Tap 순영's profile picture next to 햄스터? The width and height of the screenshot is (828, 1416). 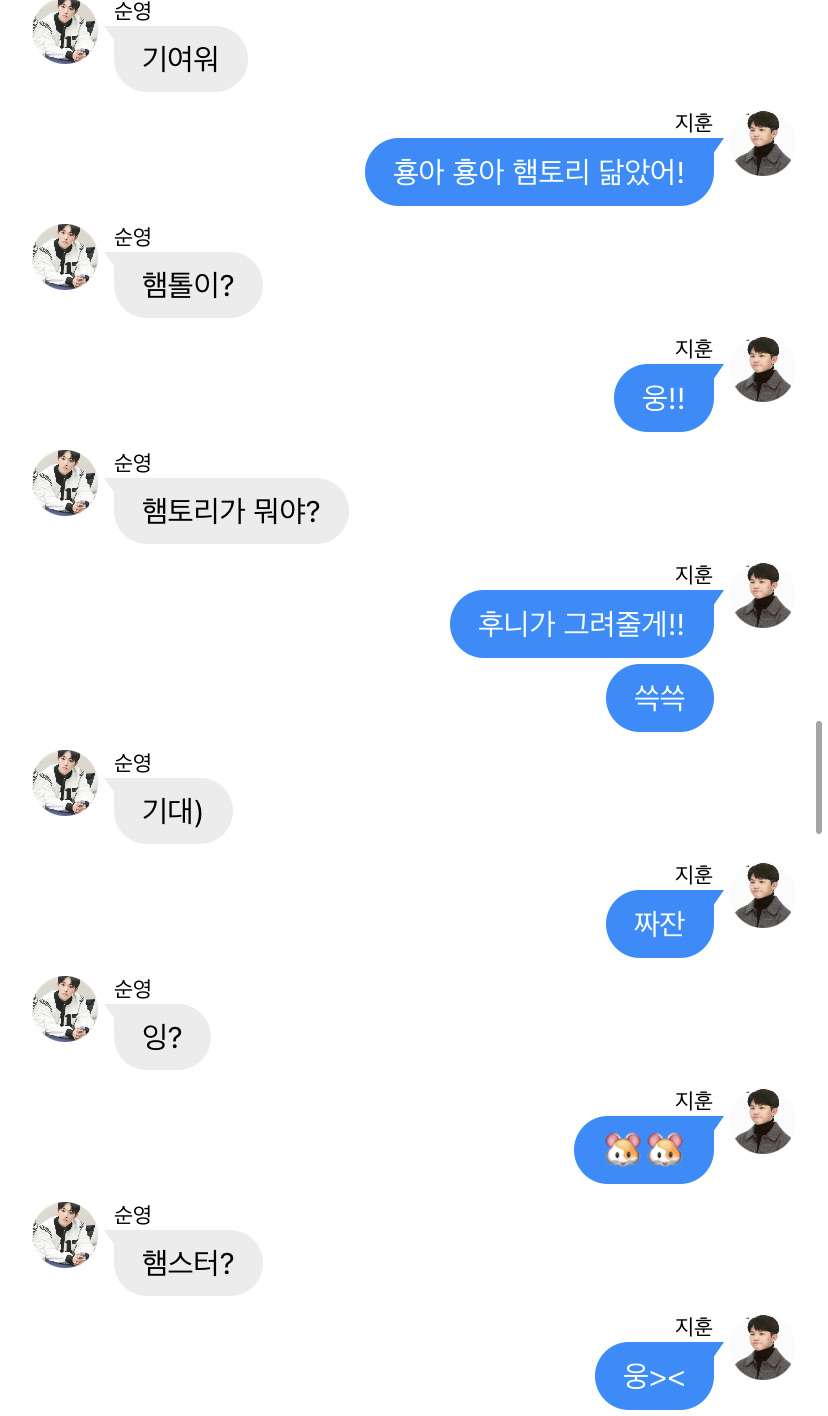click(x=65, y=1235)
